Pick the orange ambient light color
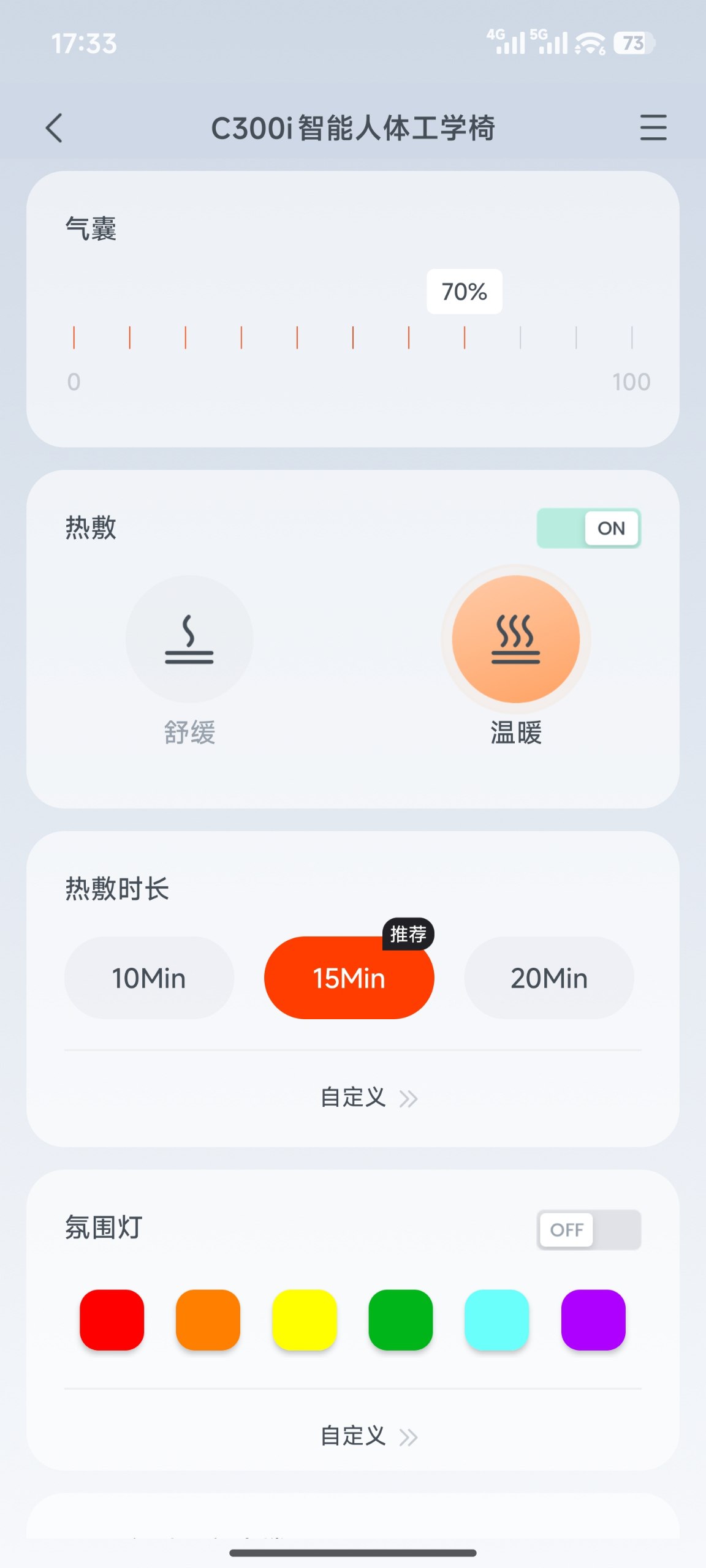The image size is (706, 1568). pos(208,1319)
